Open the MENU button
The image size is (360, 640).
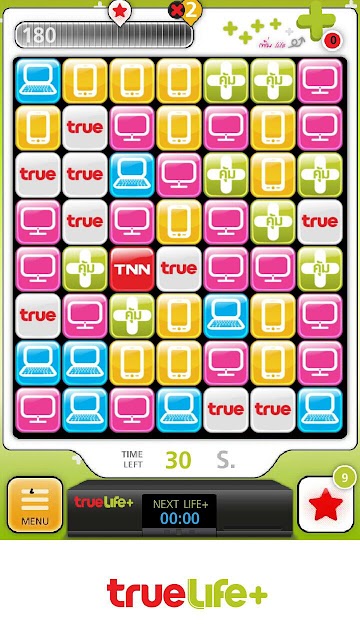(35, 505)
